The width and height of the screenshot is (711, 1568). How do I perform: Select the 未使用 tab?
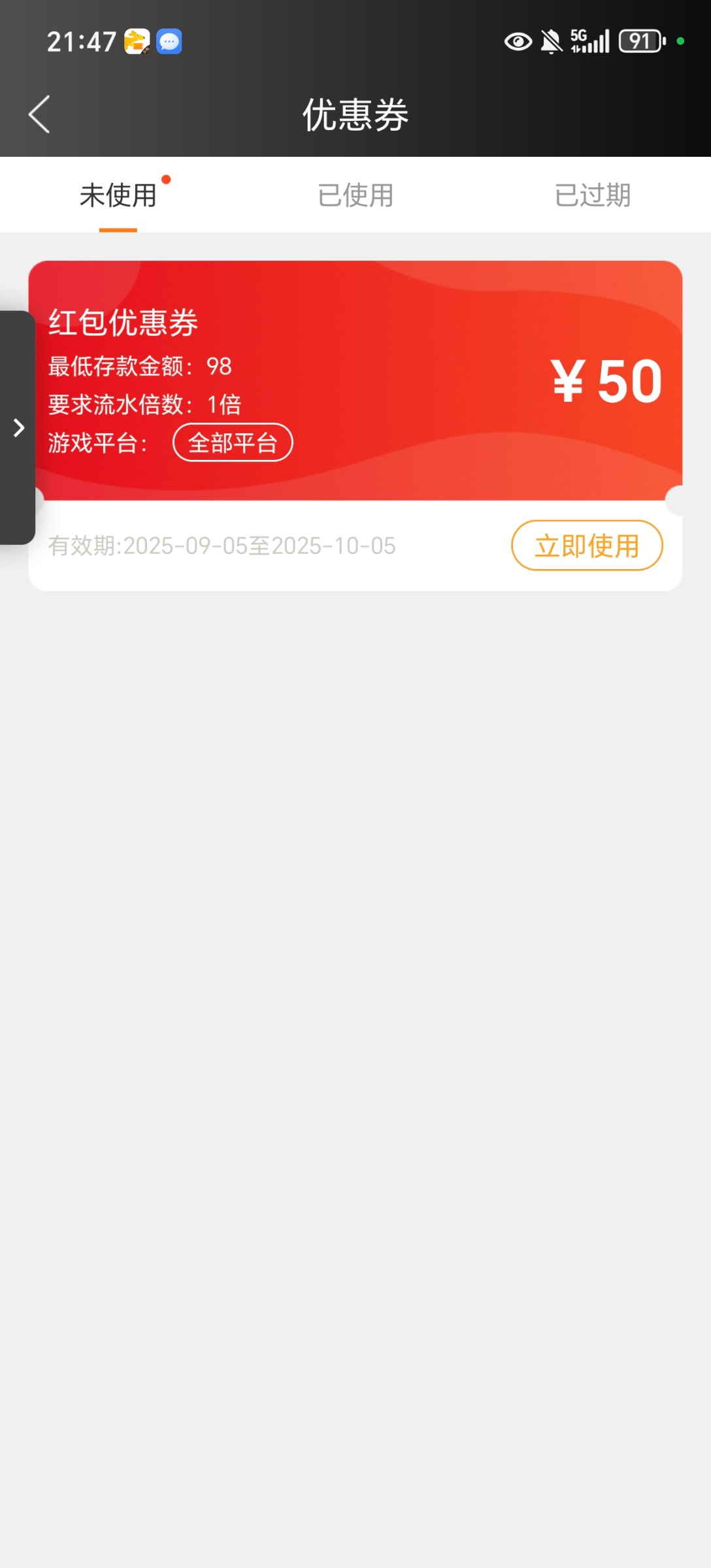pyautogui.click(x=118, y=195)
